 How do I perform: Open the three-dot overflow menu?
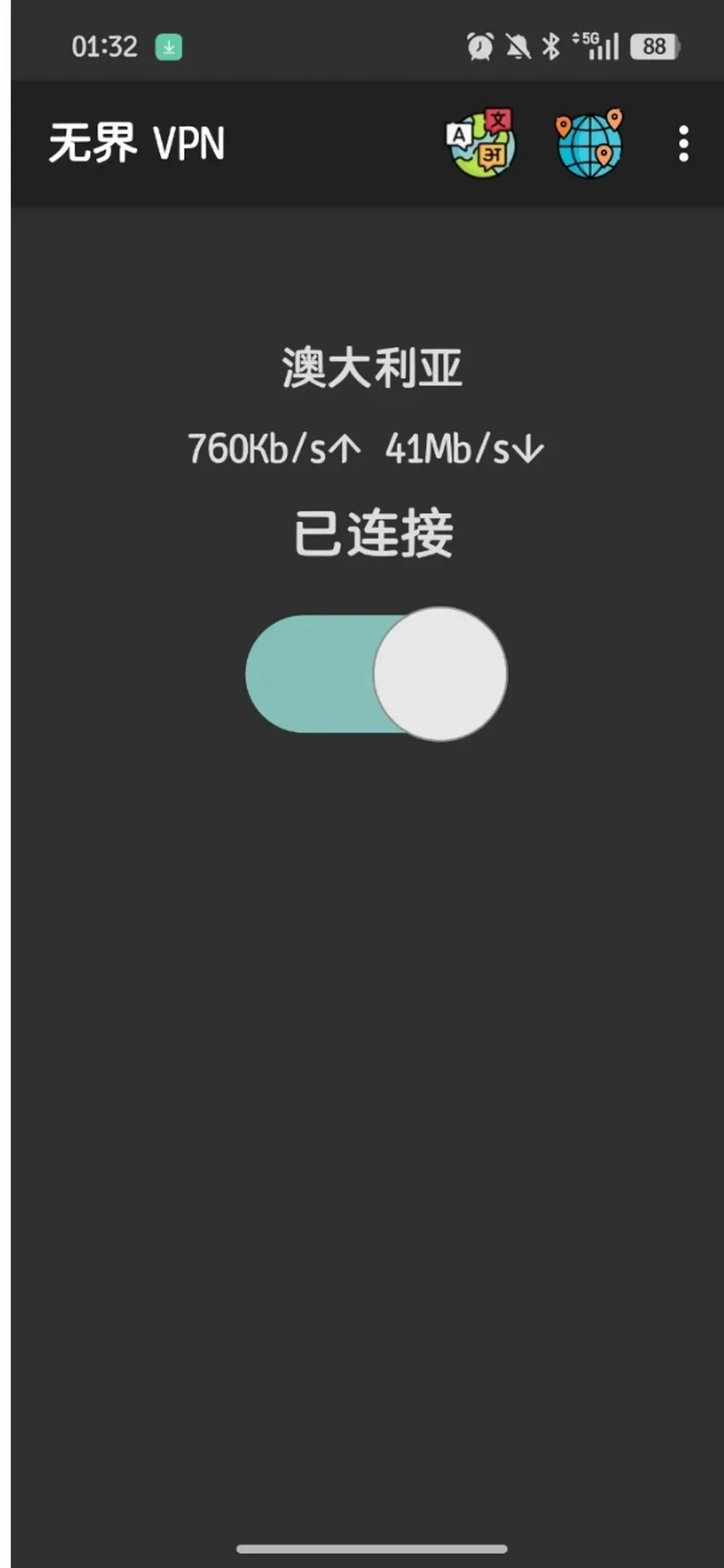tap(683, 143)
